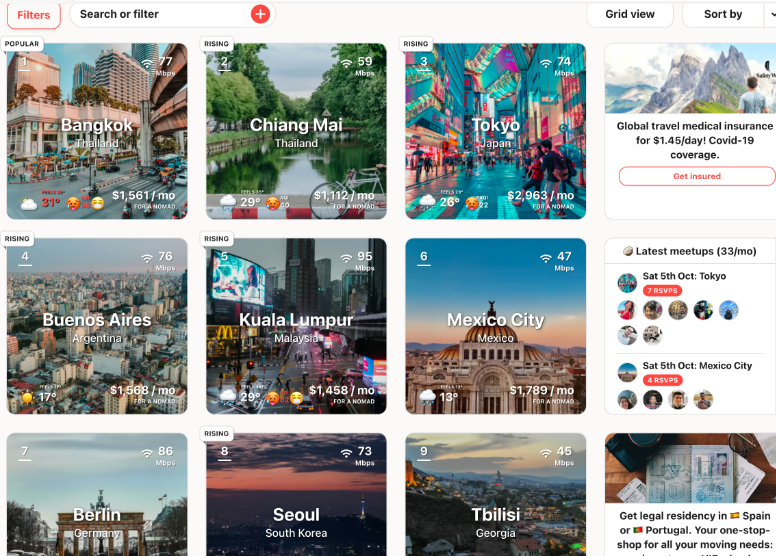This screenshot has width=776, height=556.
Task: Open the Filters button
Action: pyautogui.click(x=33, y=15)
